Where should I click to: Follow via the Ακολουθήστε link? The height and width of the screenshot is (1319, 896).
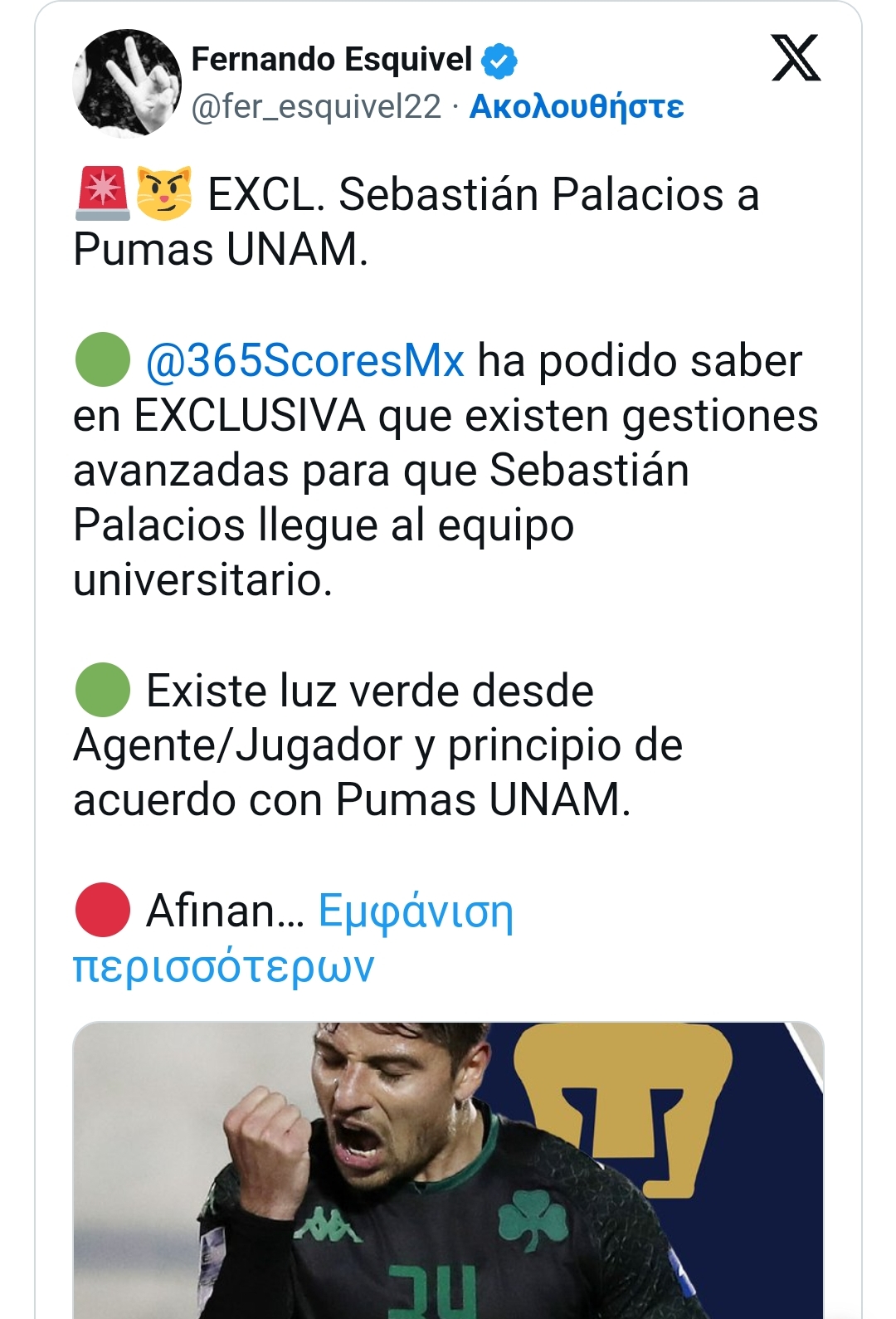(x=576, y=106)
